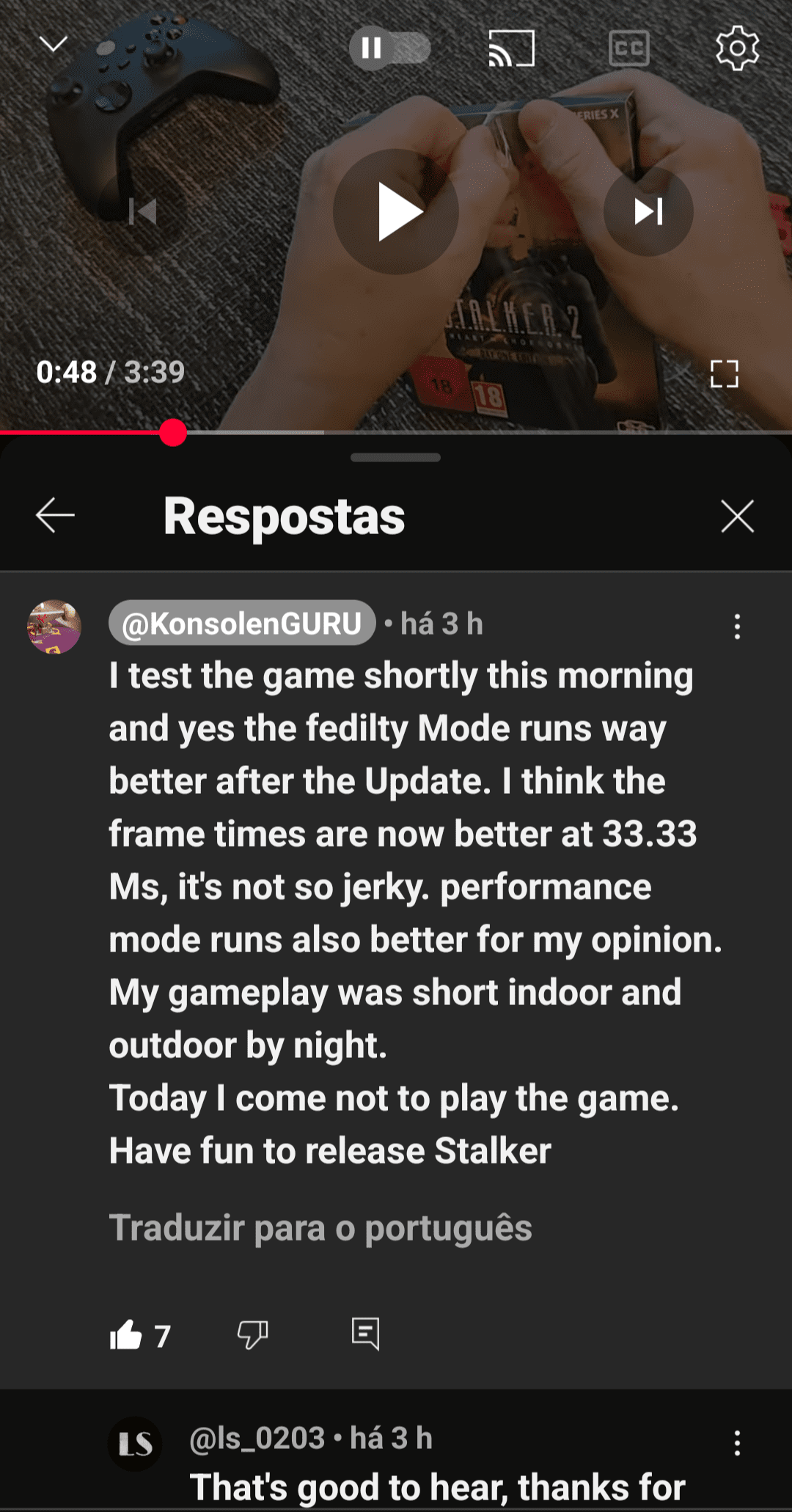Enter fullscreen mode
Viewport: 792px width, 1512px height.
[724, 373]
